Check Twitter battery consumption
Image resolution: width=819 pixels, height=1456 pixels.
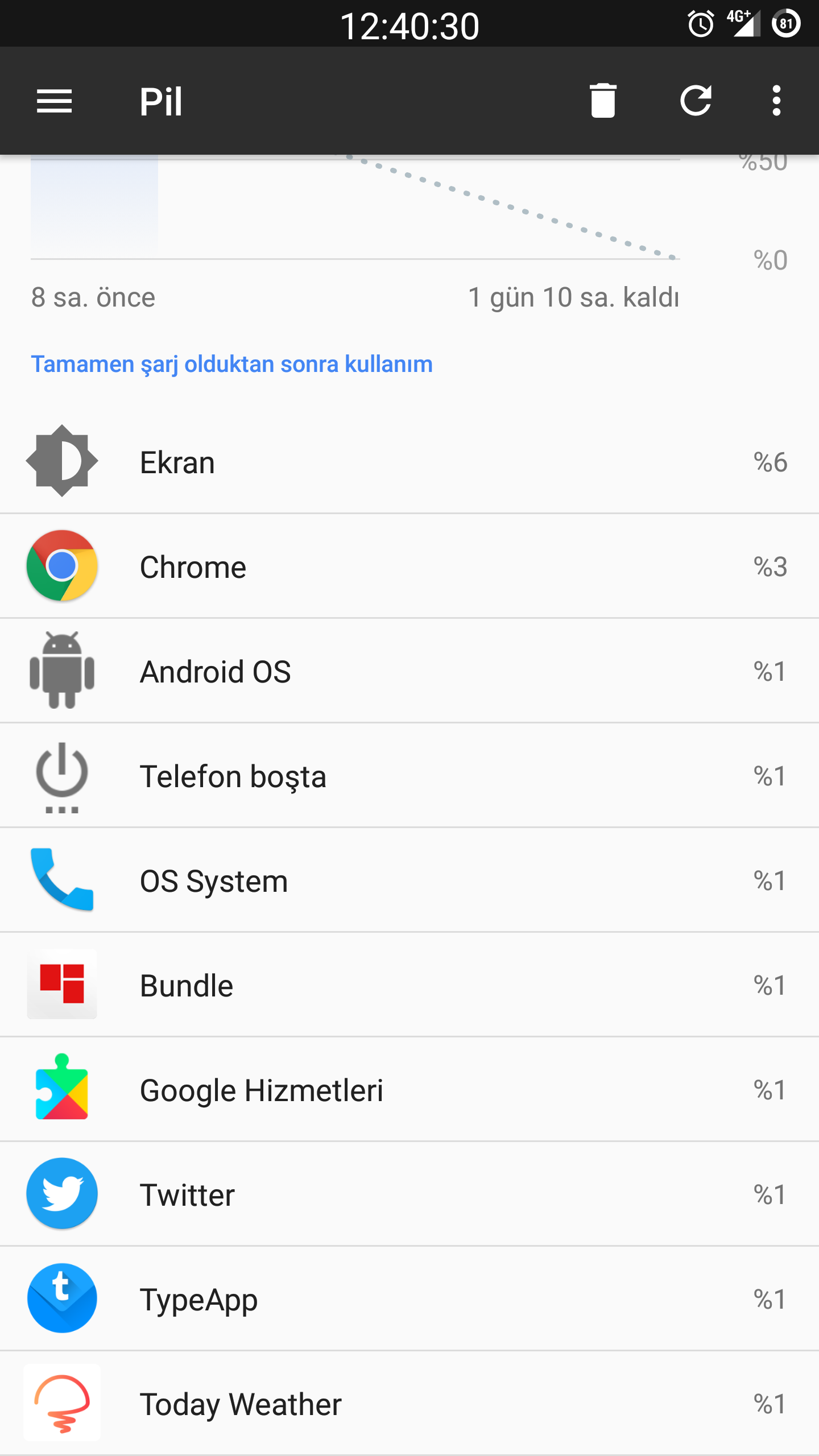(x=409, y=1194)
